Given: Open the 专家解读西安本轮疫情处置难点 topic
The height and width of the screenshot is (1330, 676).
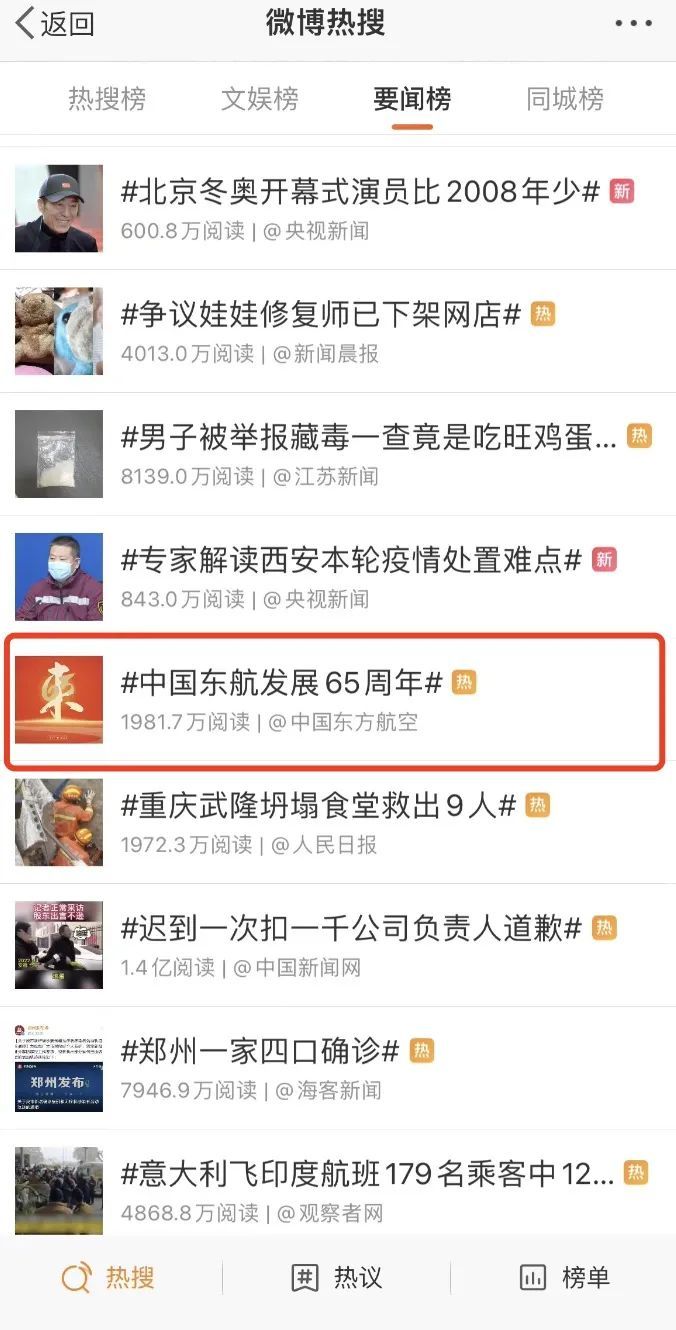Looking at the screenshot, I should tap(350, 560).
